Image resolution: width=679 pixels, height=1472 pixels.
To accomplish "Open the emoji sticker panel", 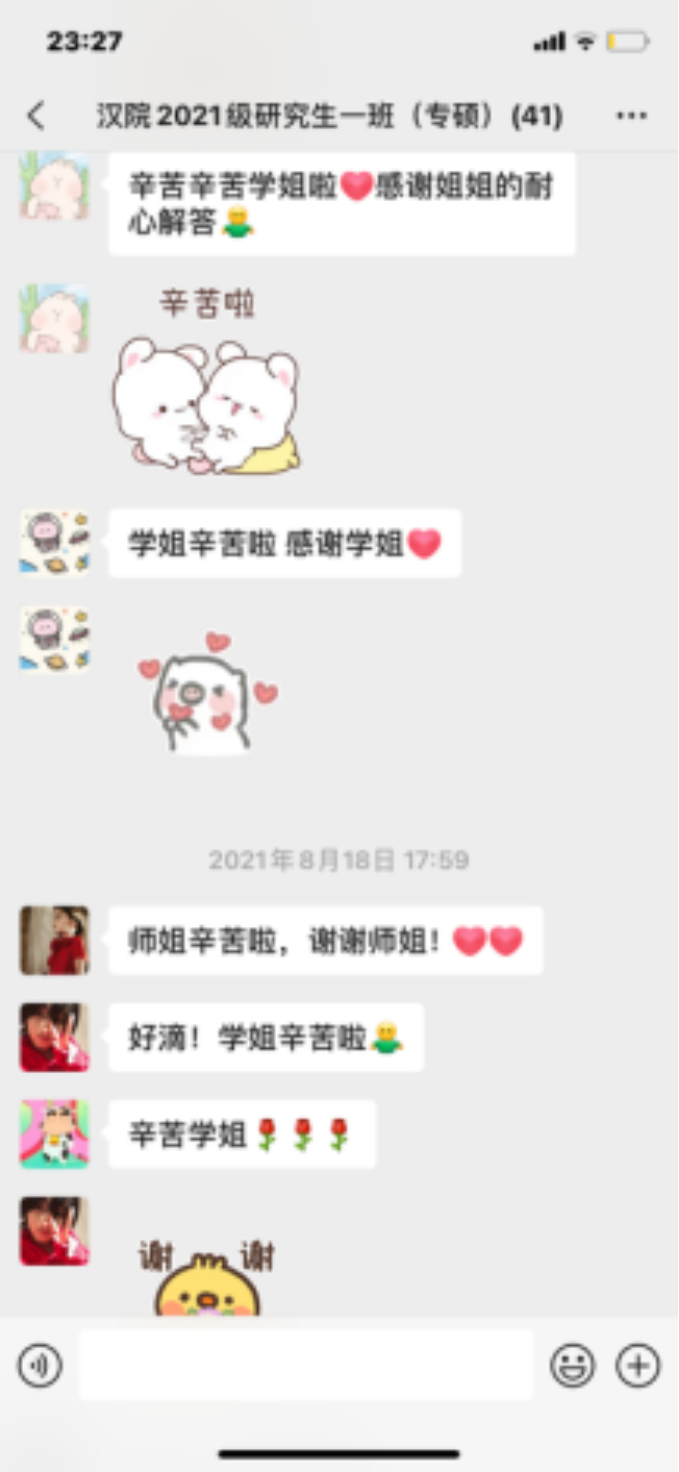I will 573,1365.
